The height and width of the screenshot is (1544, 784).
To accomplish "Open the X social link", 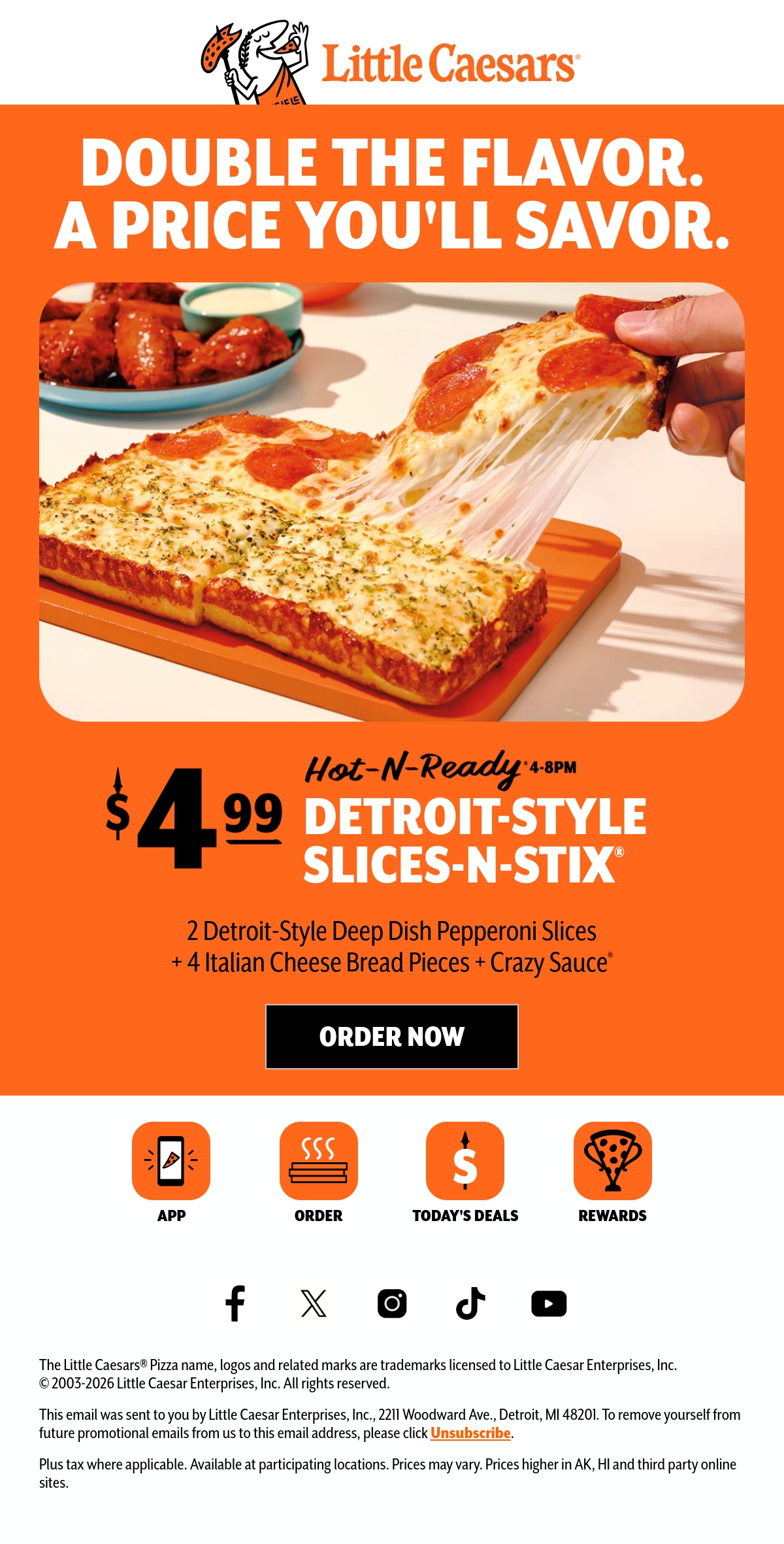I will pos(314,1303).
